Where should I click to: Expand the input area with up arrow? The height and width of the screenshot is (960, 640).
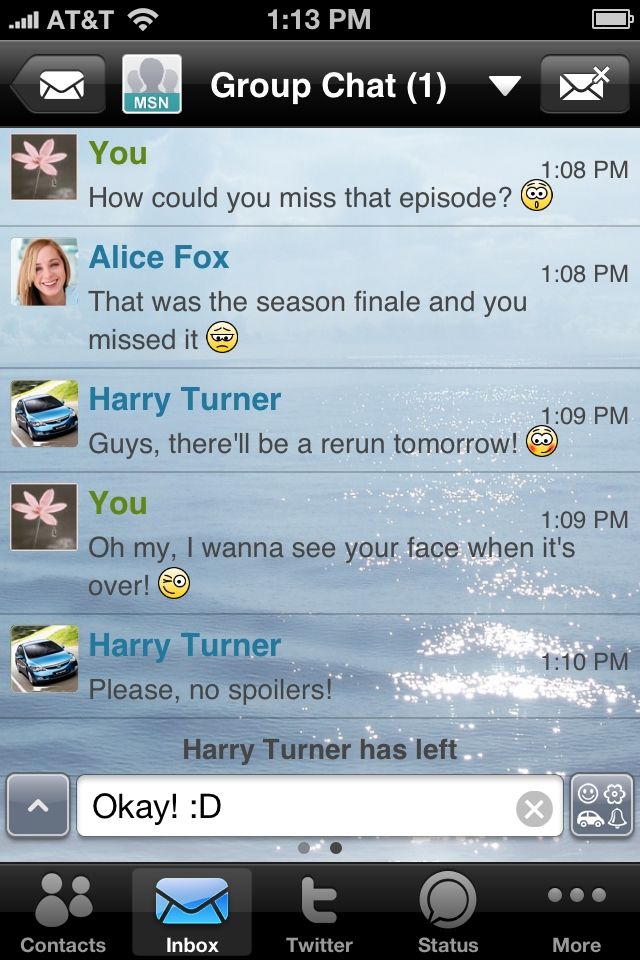click(x=38, y=806)
